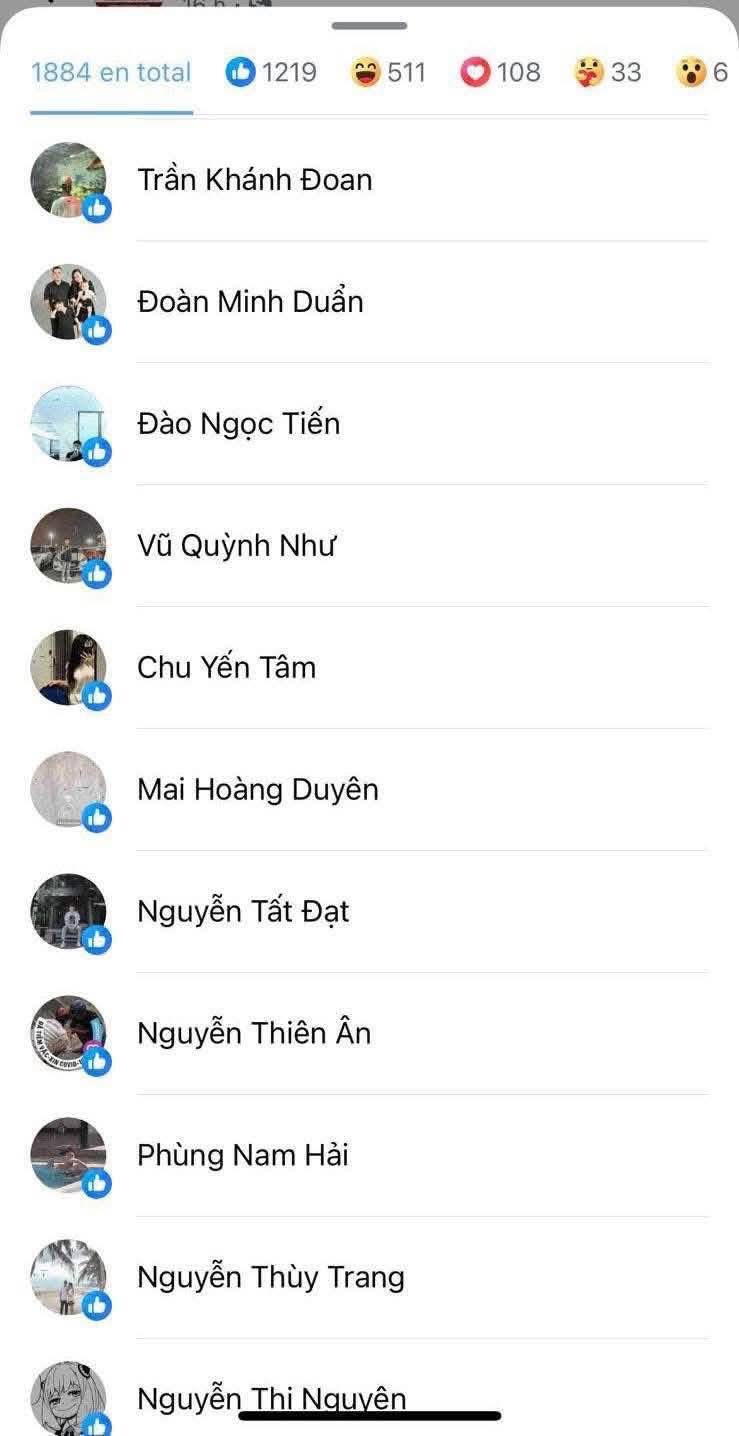Tap the Phùng Nam Hải row
The height and width of the screenshot is (1436, 739).
click(x=243, y=1156)
